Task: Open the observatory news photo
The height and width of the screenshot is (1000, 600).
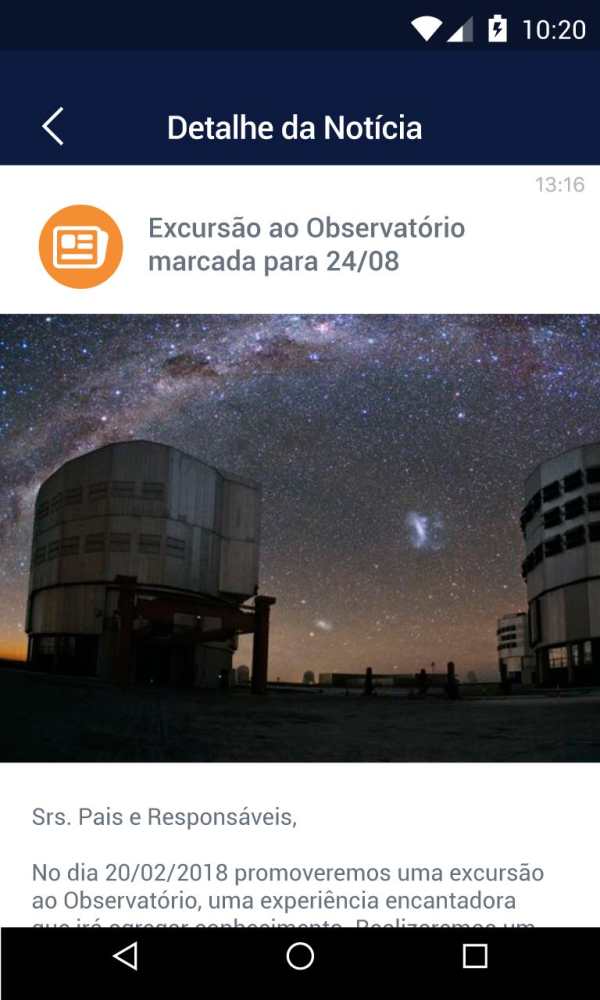Action: [300, 538]
